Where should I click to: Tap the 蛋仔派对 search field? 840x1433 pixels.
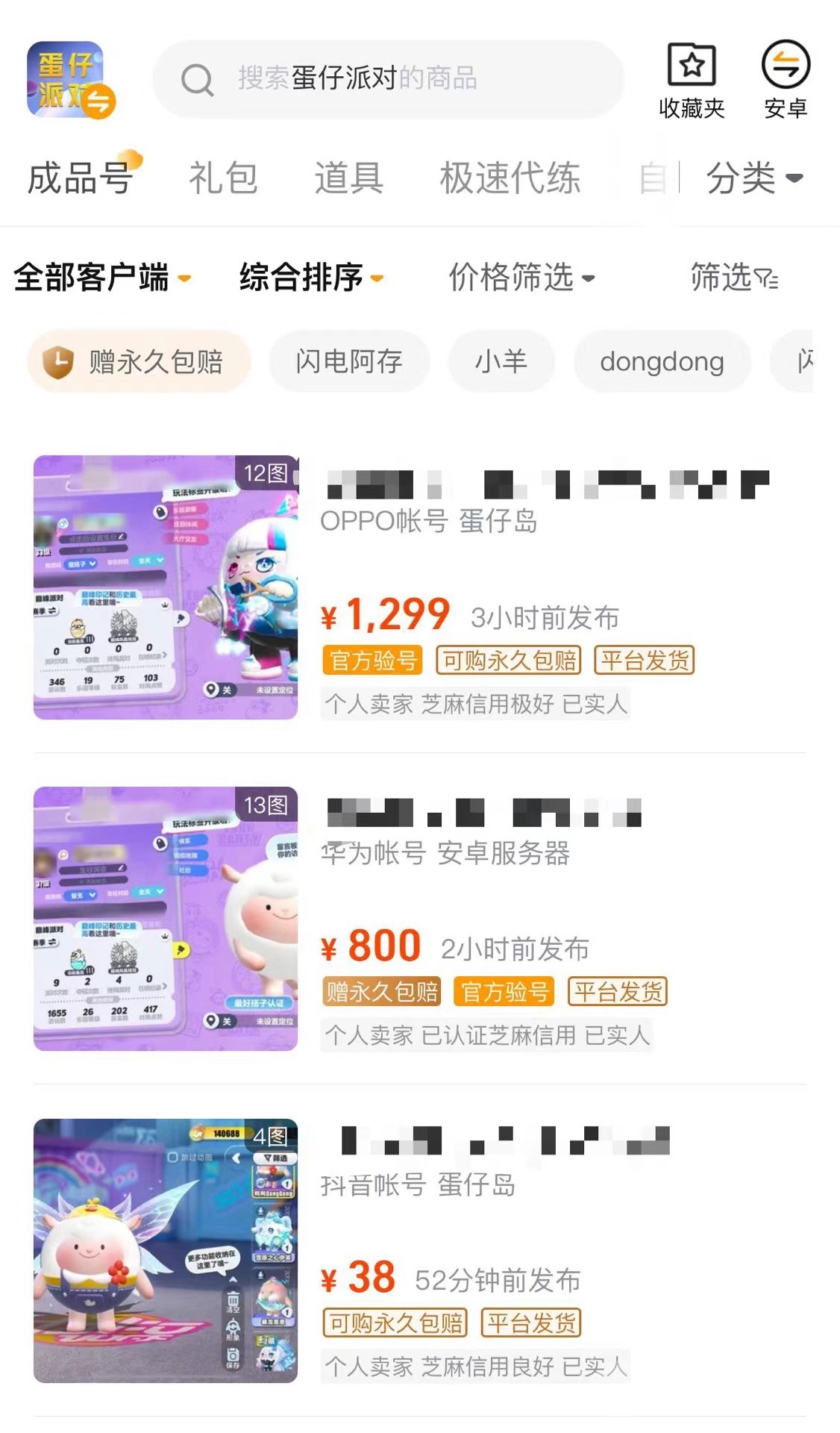(x=388, y=78)
